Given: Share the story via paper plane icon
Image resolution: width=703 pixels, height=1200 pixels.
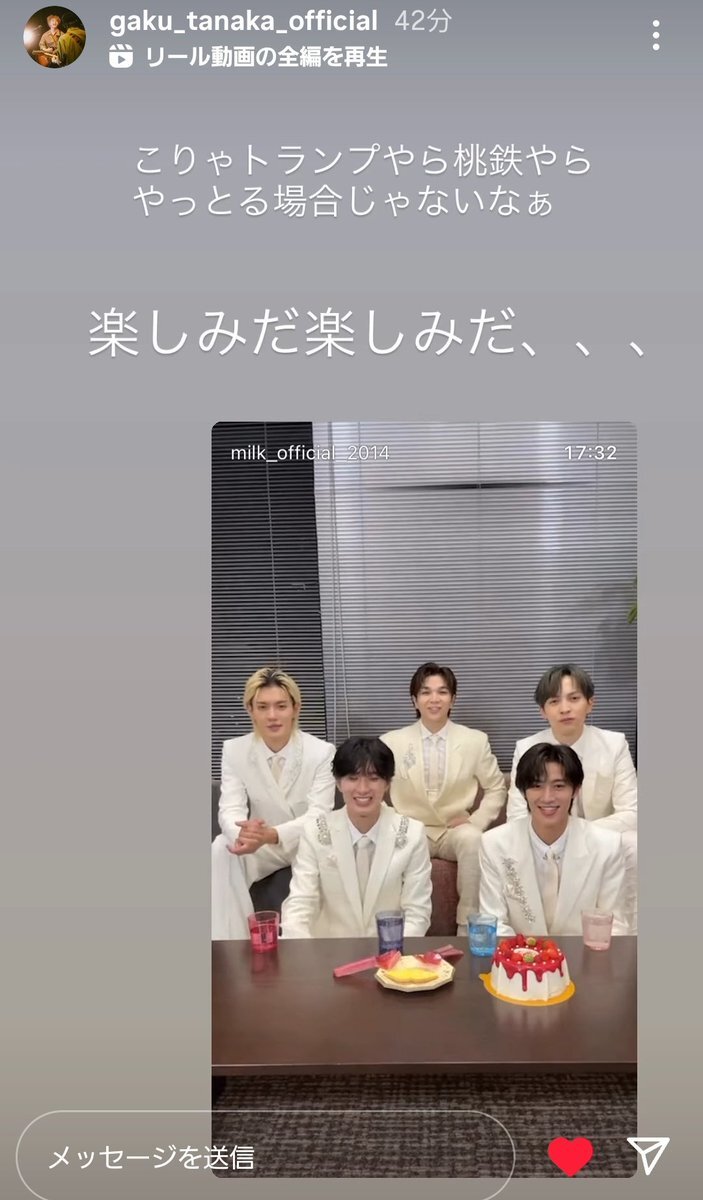Looking at the screenshot, I should click(648, 1156).
